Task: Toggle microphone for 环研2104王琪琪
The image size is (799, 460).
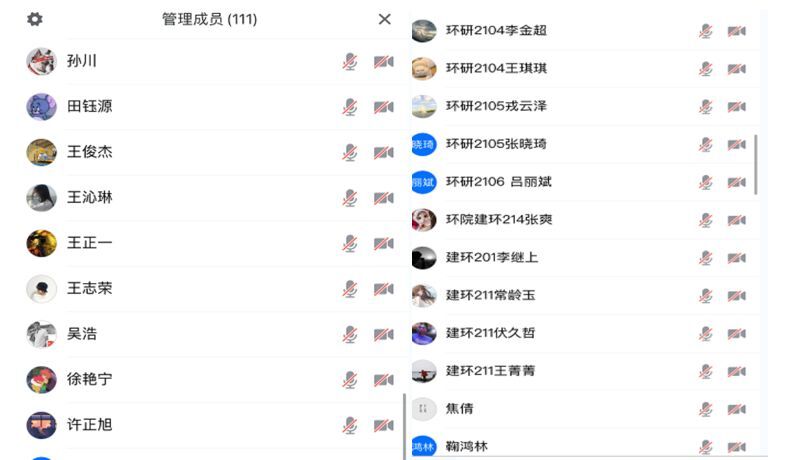Action: (x=705, y=69)
